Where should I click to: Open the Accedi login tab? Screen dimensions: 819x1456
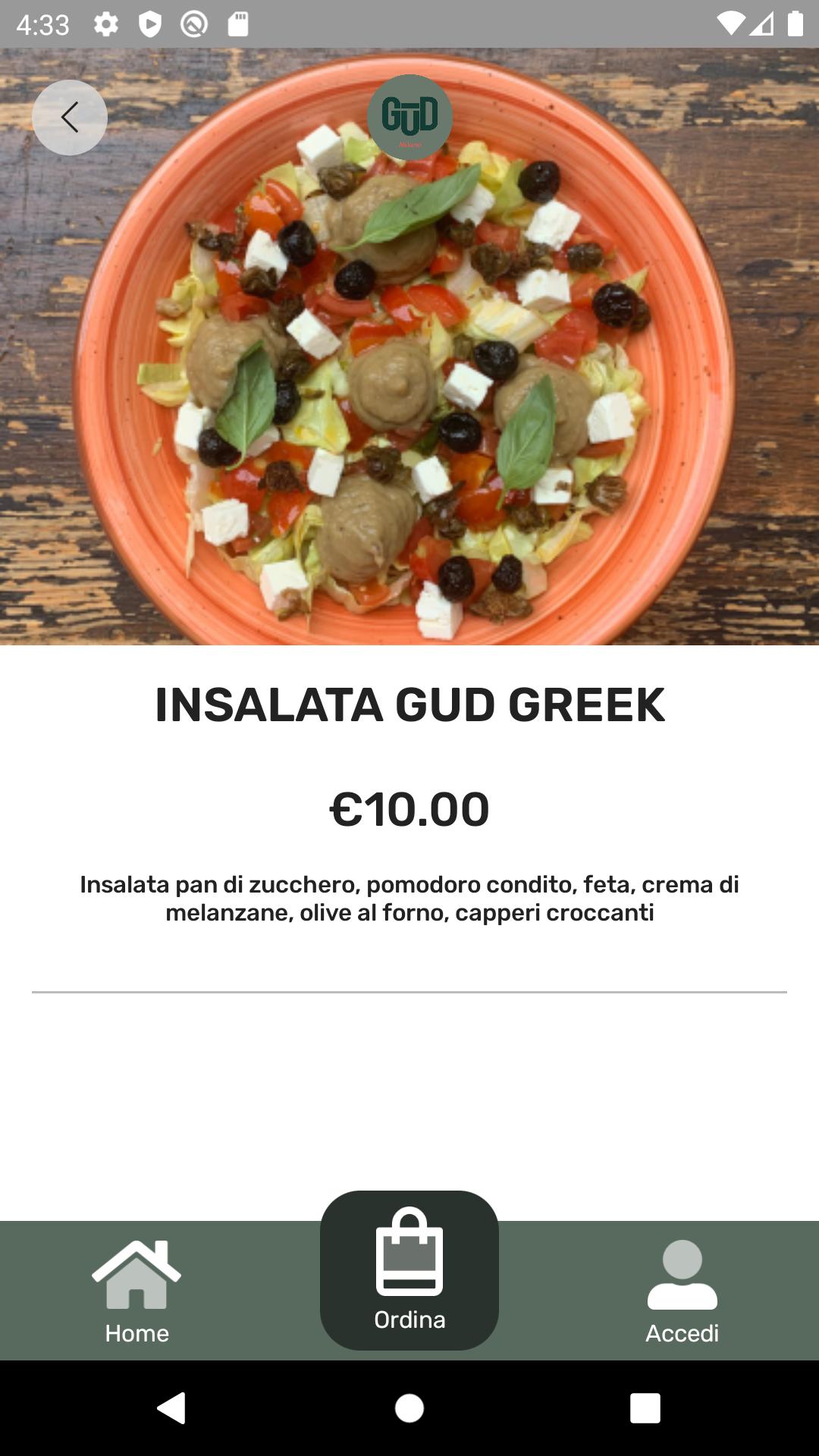[682, 1291]
